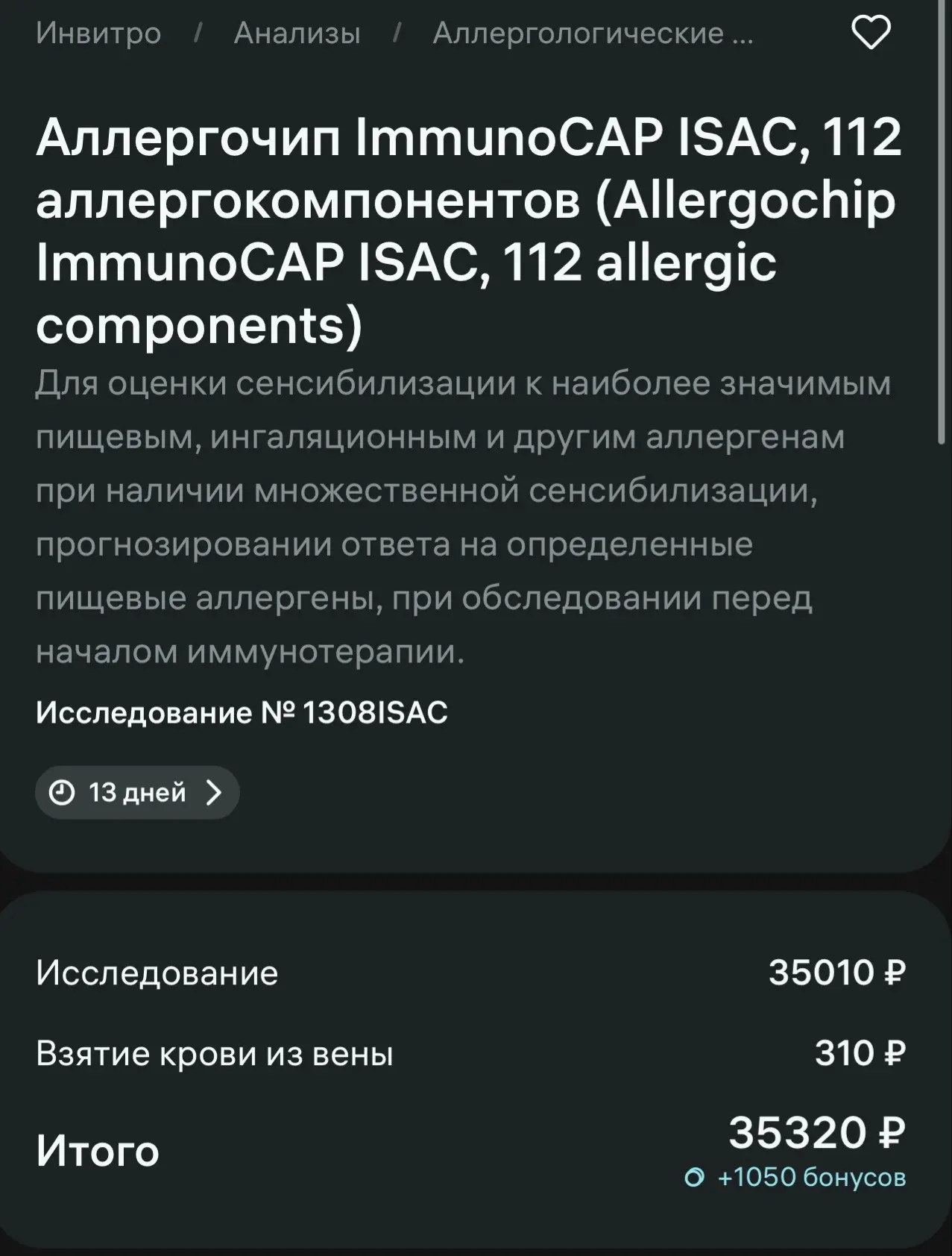The width and height of the screenshot is (952, 1256).
Task: Expand the 13 дней turnaround chip
Action: (x=137, y=792)
